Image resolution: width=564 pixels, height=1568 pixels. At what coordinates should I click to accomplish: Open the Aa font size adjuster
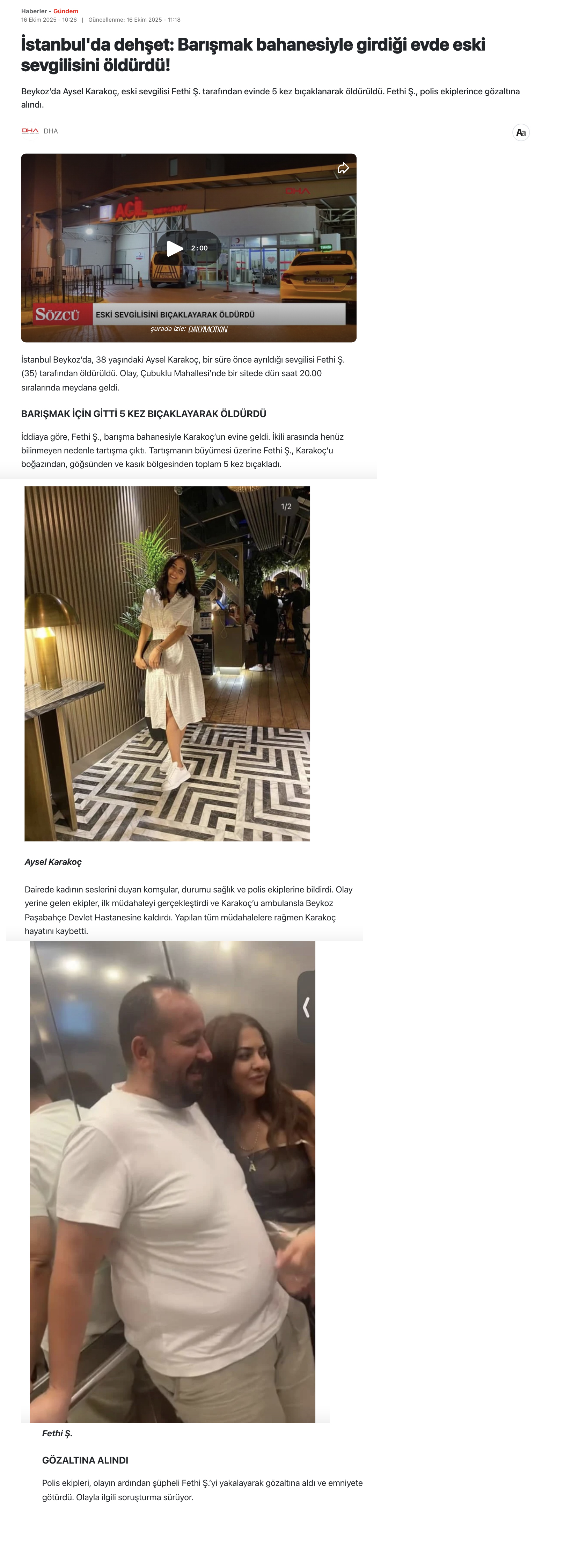(x=520, y=133)
